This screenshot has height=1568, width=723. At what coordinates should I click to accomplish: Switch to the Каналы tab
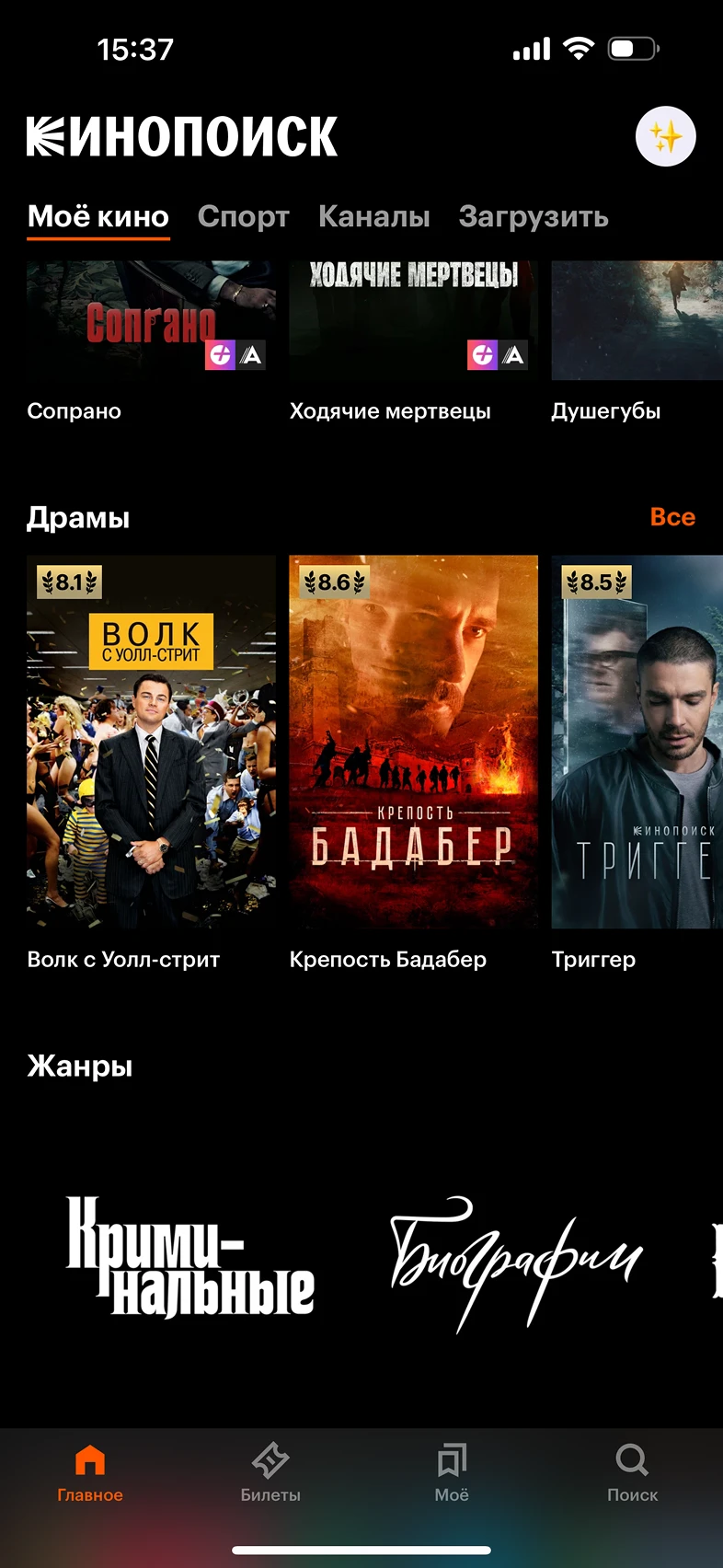click(374, 217)
